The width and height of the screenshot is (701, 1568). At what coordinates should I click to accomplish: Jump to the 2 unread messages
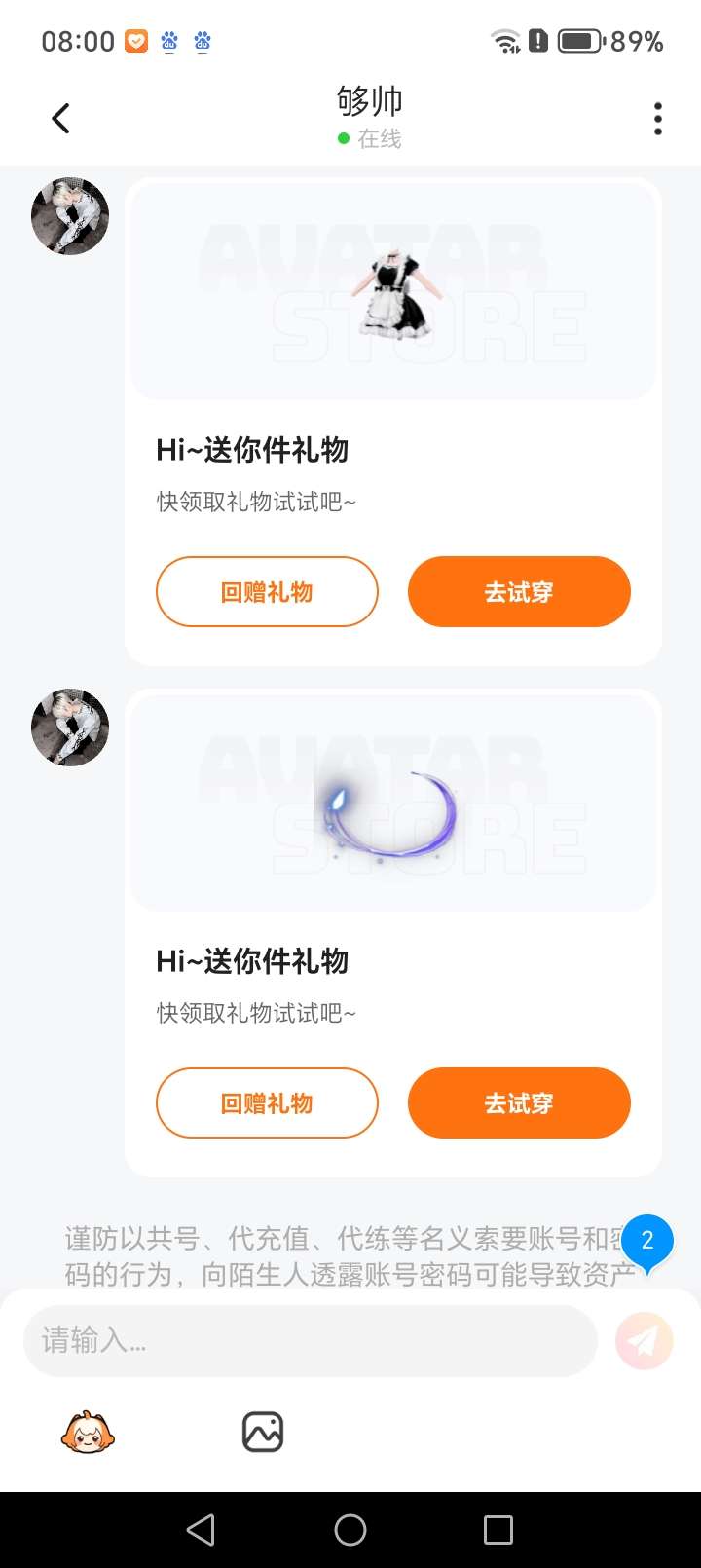coord(647,1241)
